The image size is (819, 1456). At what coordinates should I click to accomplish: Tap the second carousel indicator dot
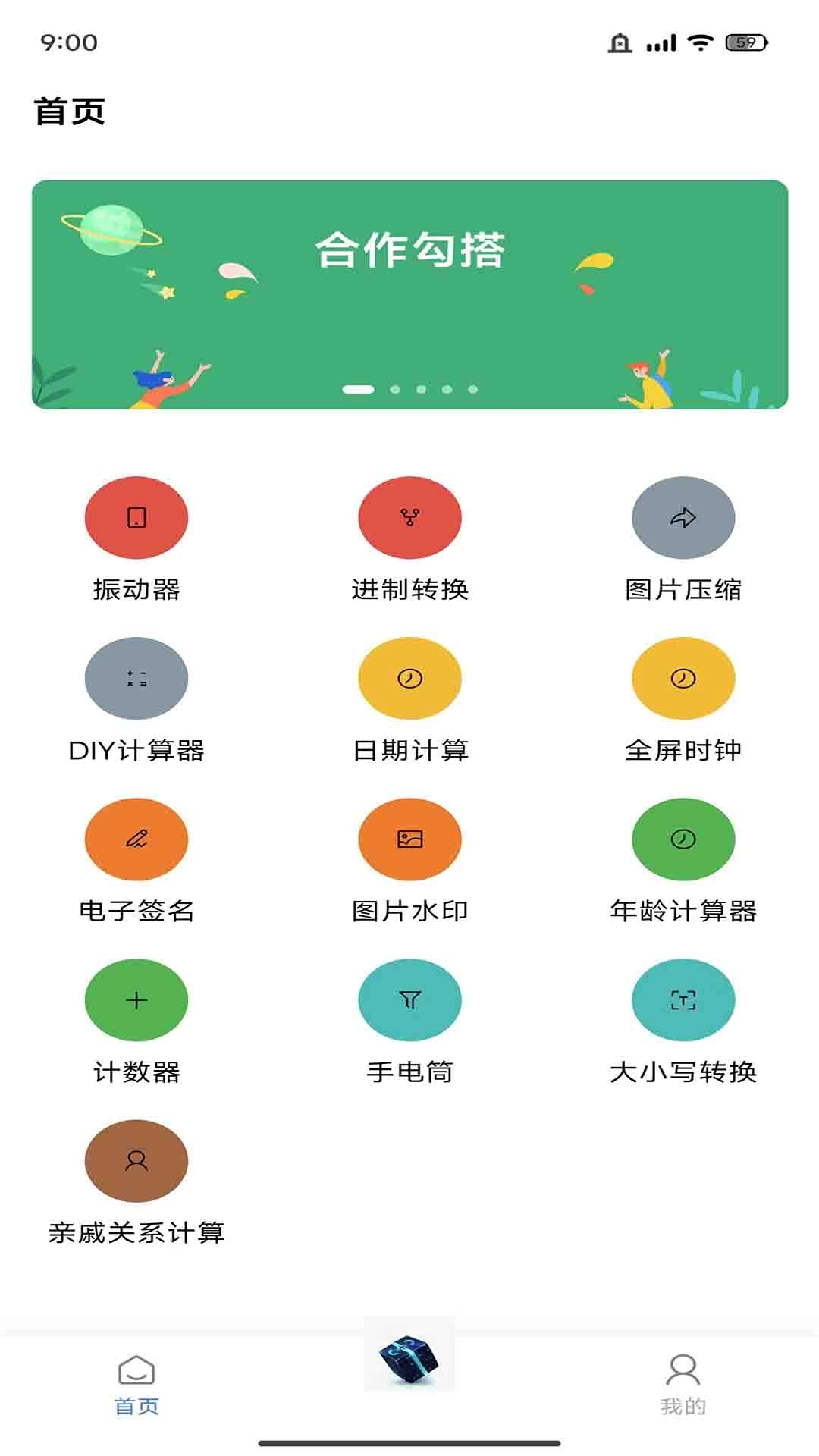[x=395, y=388]
